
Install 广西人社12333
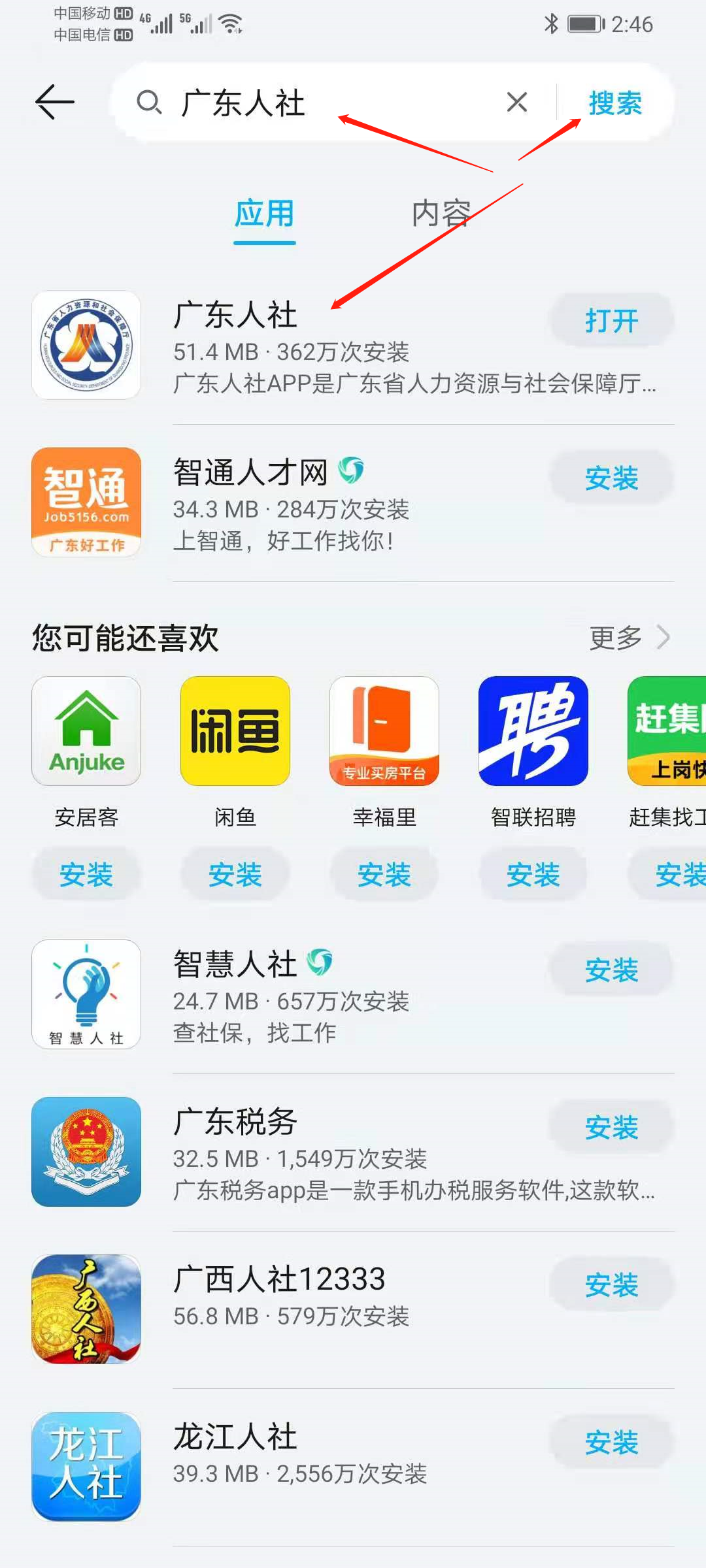pos(611,1285)
